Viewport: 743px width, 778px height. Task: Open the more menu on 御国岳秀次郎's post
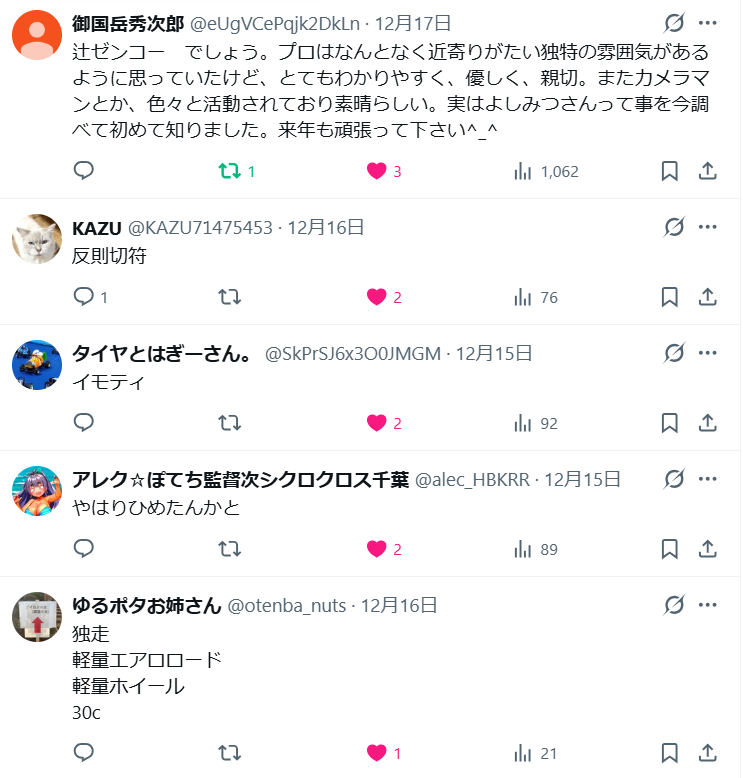pyautogui.click(x=708, y=23)
